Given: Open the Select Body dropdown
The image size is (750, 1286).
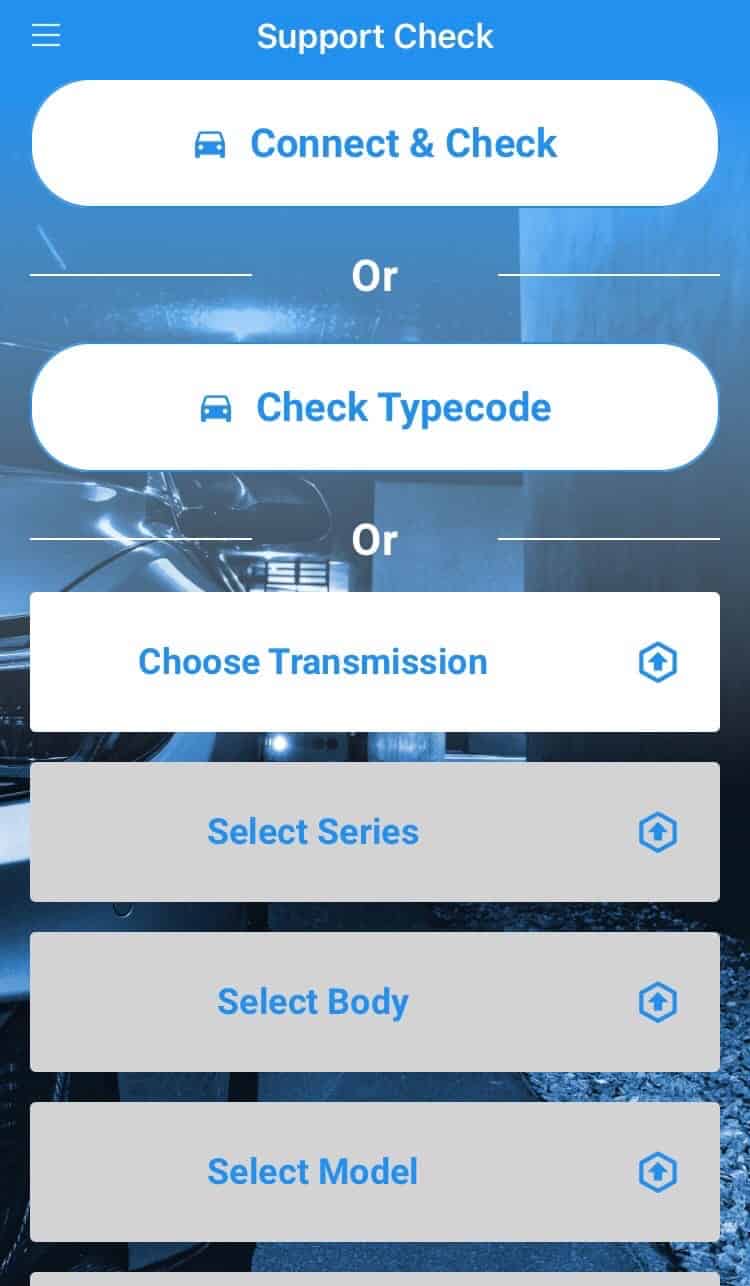Looking at the screenshot, I should [x=375, y=1002].
